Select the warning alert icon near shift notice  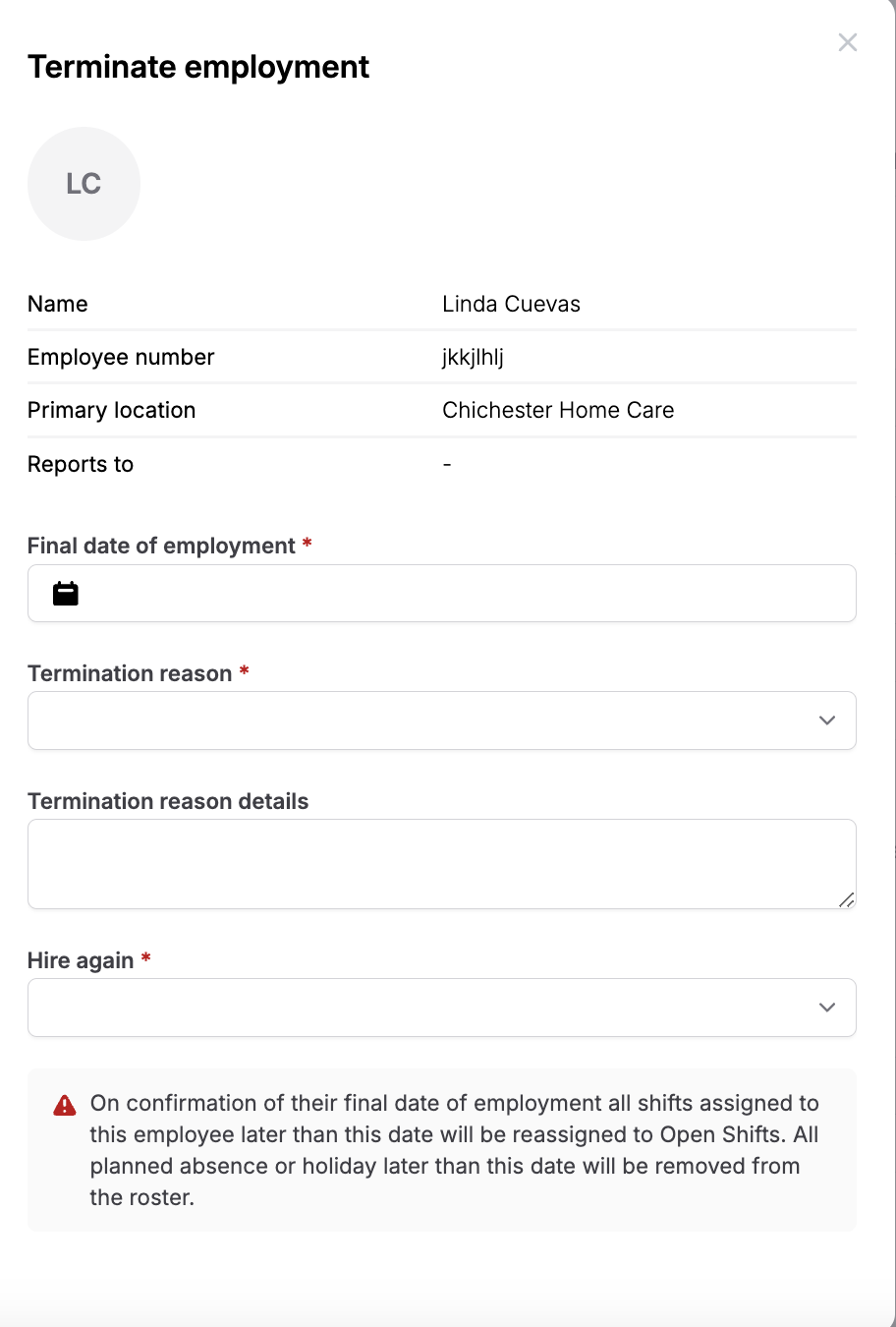click(63, 1104)
